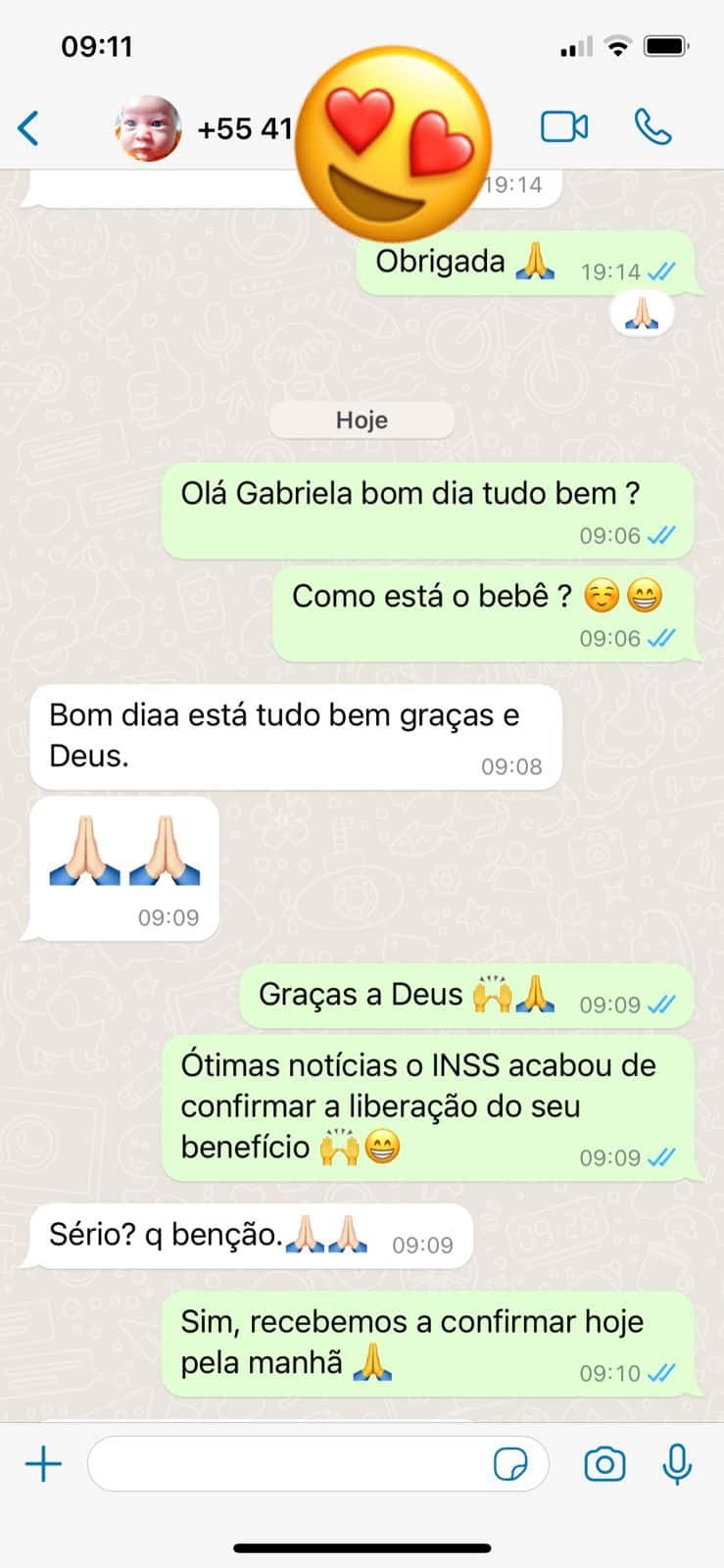This screenshot has width=724, height=1568.
Task: View the reaction under the Obrigada message
Action: [x=642, y=316]
